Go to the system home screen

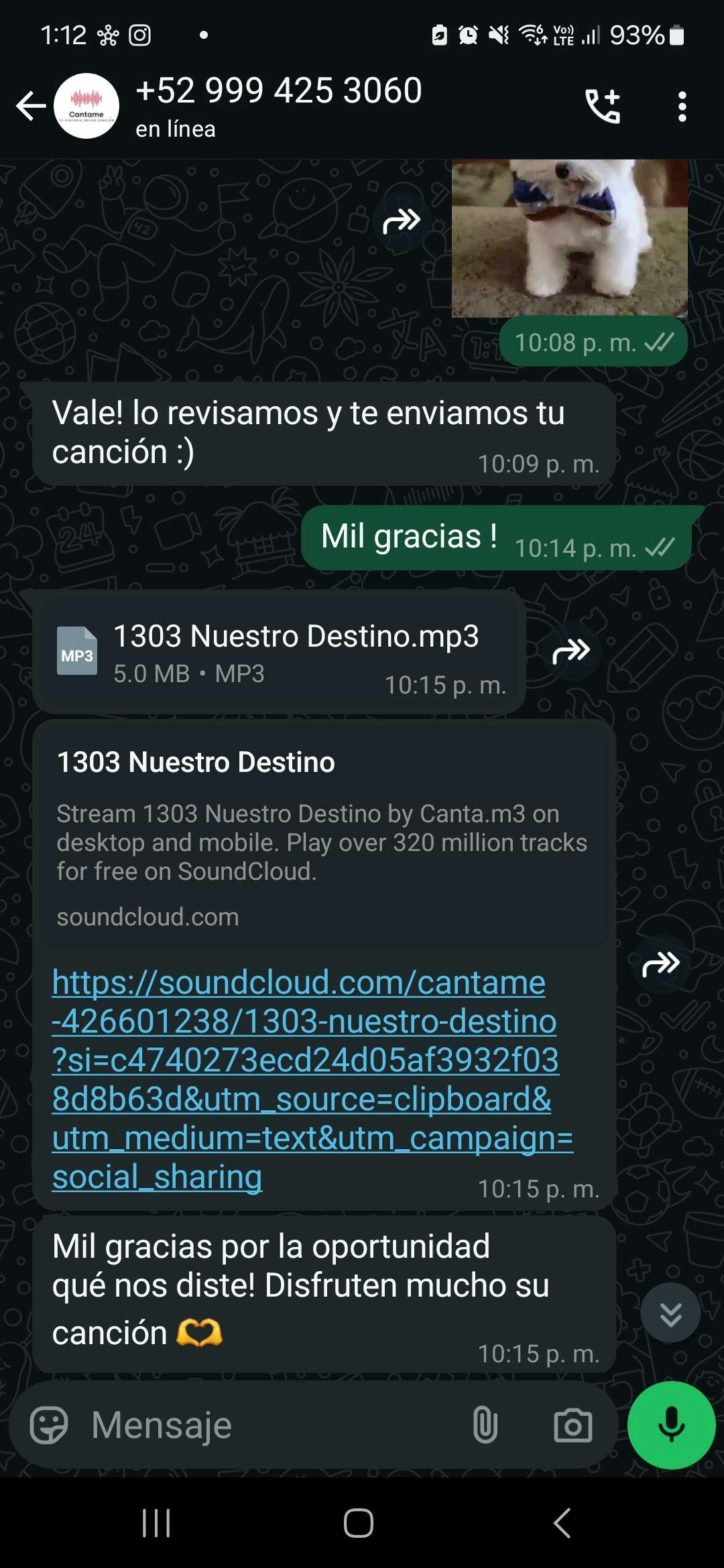[359, 1522]
